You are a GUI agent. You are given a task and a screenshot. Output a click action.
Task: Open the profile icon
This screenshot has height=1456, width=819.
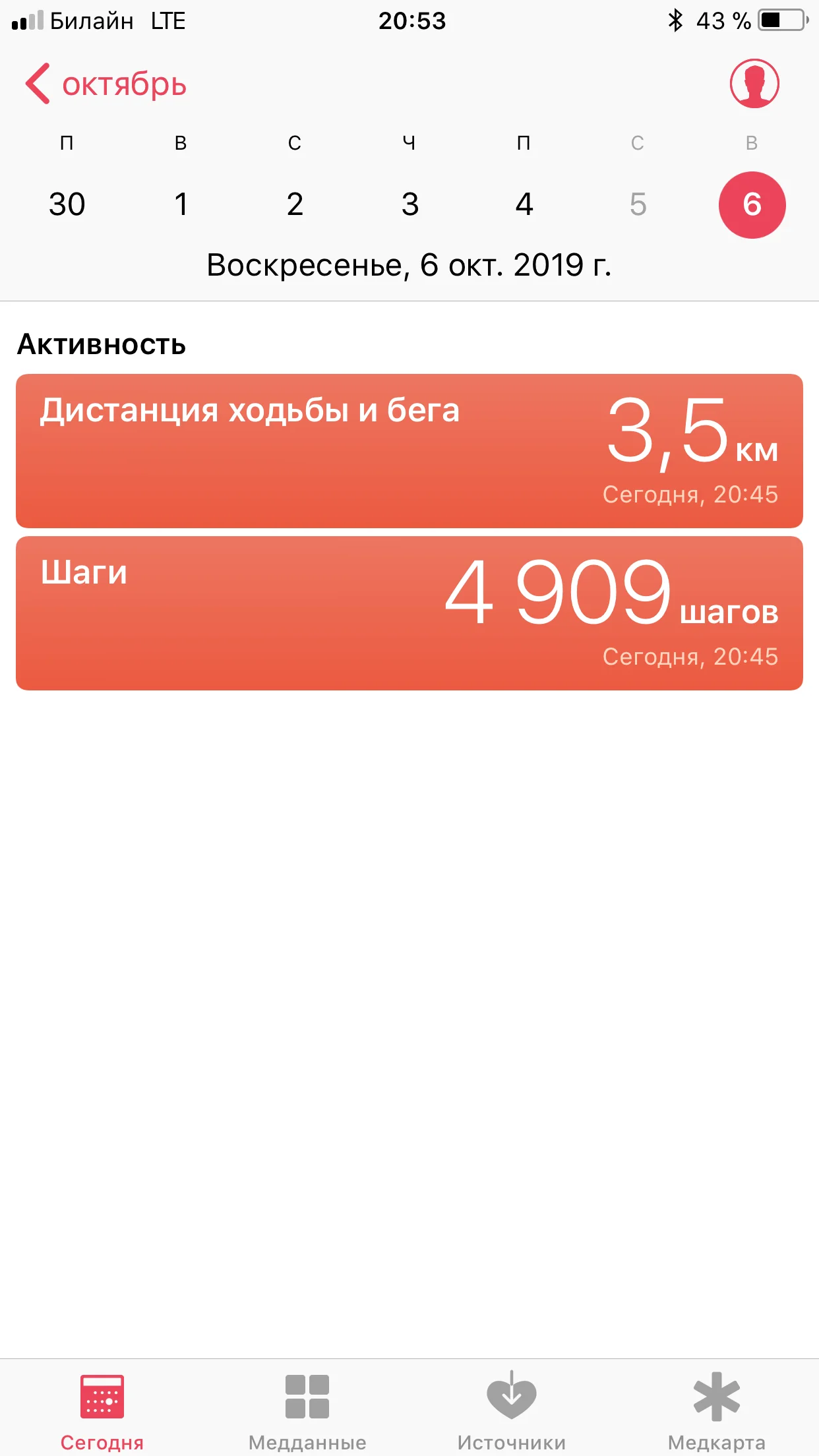click(x=754, y=84)
